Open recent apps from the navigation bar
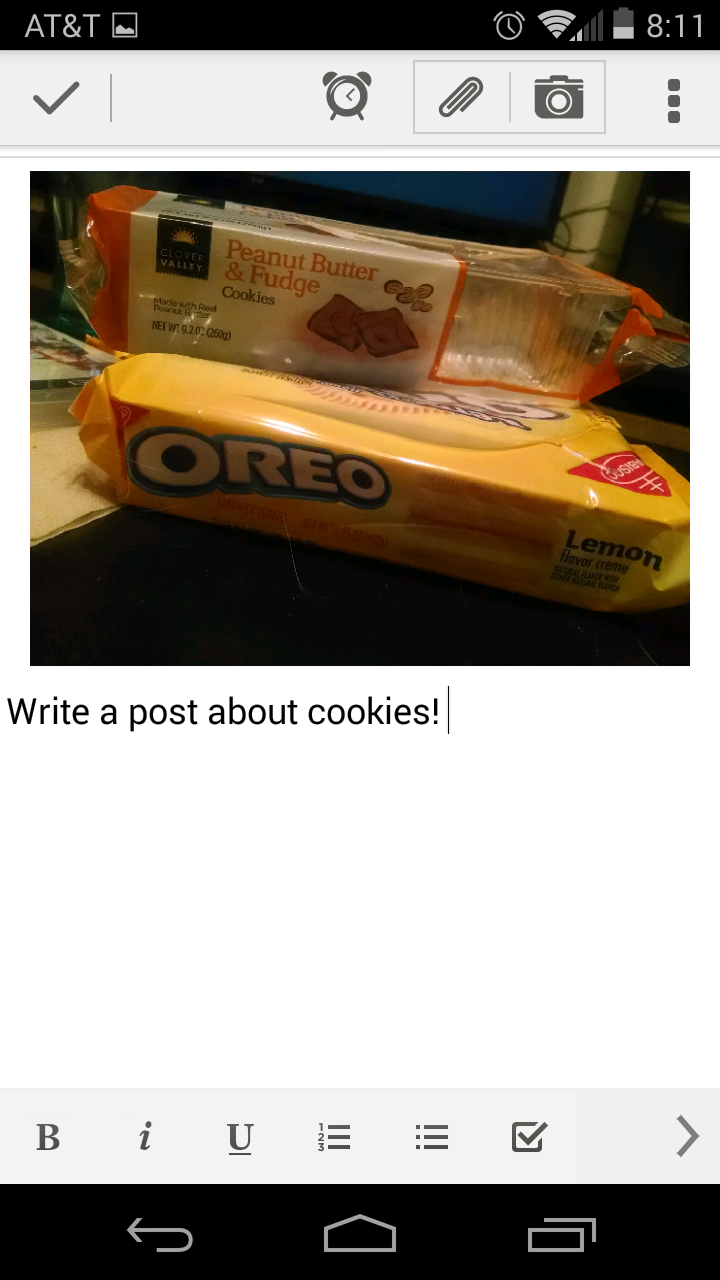The image size is (720, 1280). point(561,1235)
